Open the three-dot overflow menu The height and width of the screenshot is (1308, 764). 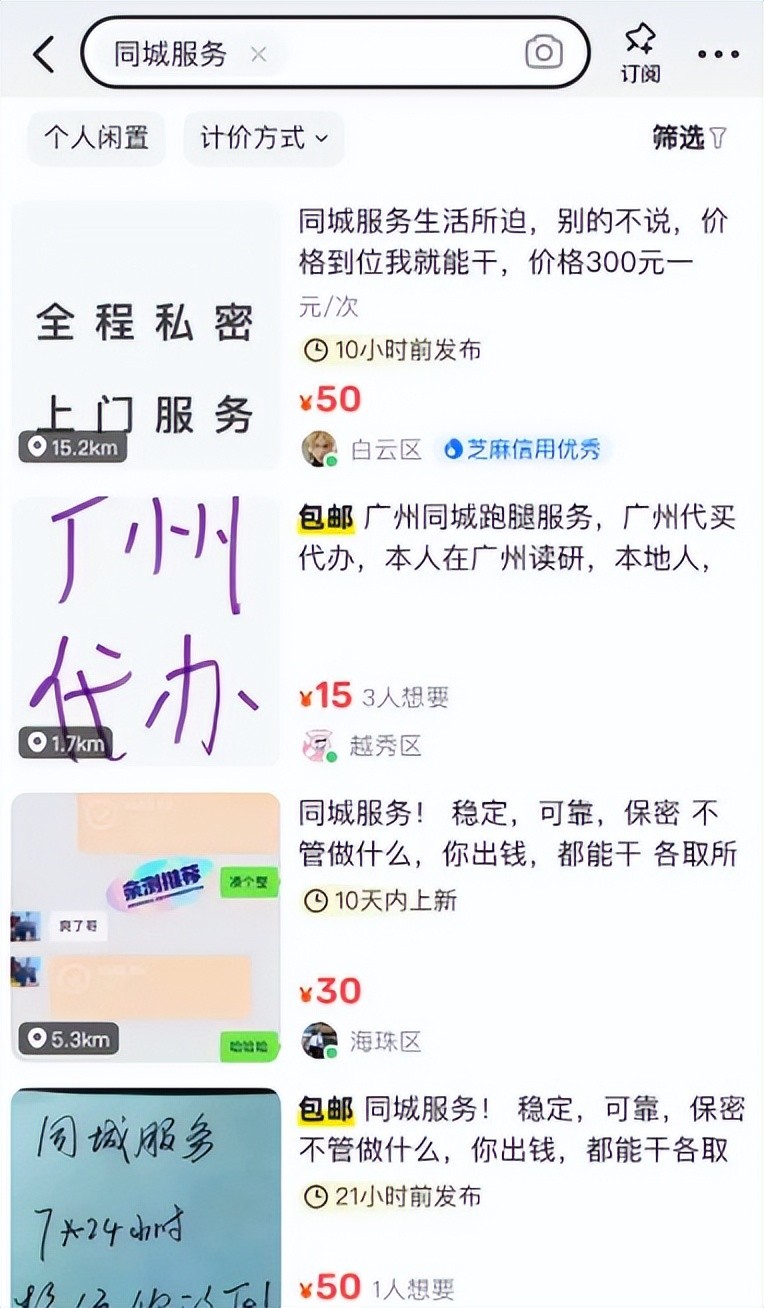point(718,54)
